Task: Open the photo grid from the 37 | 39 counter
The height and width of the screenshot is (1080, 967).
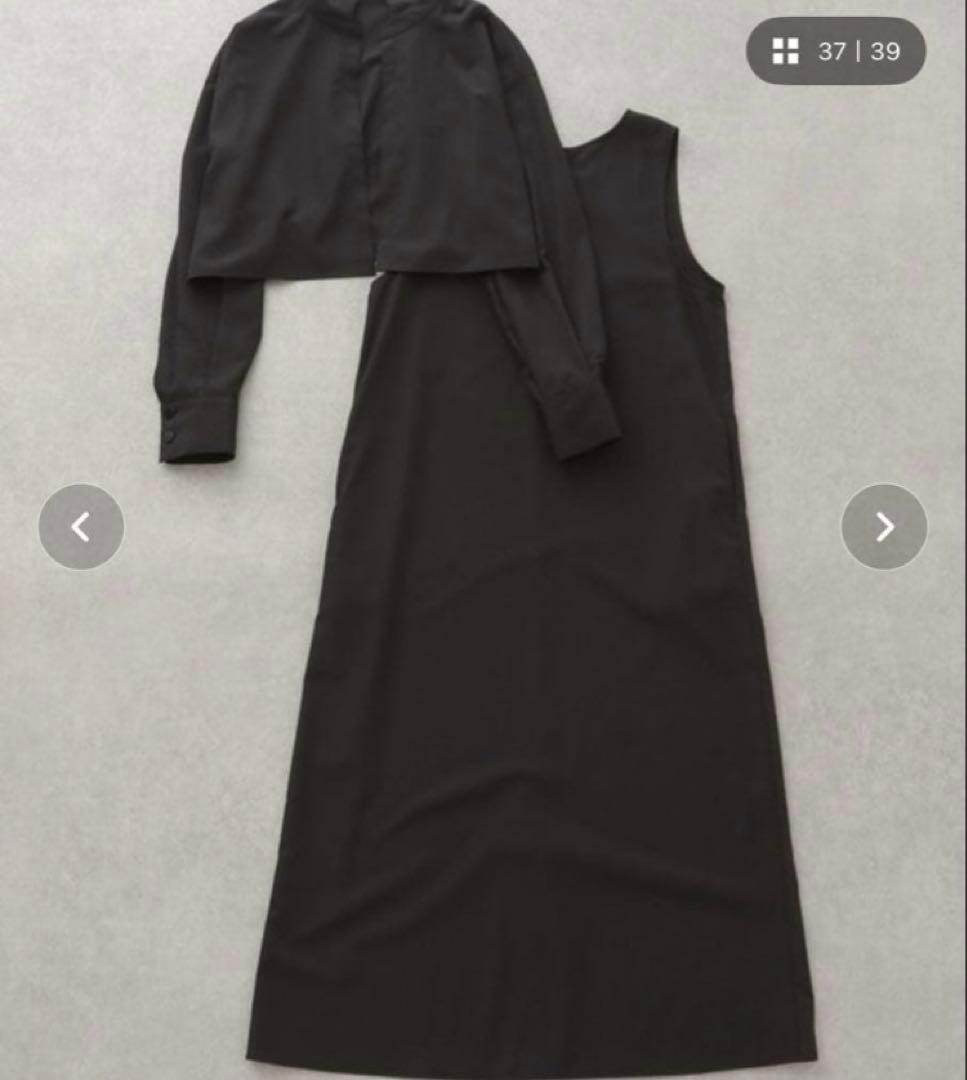Action: (x=836, y=51)
